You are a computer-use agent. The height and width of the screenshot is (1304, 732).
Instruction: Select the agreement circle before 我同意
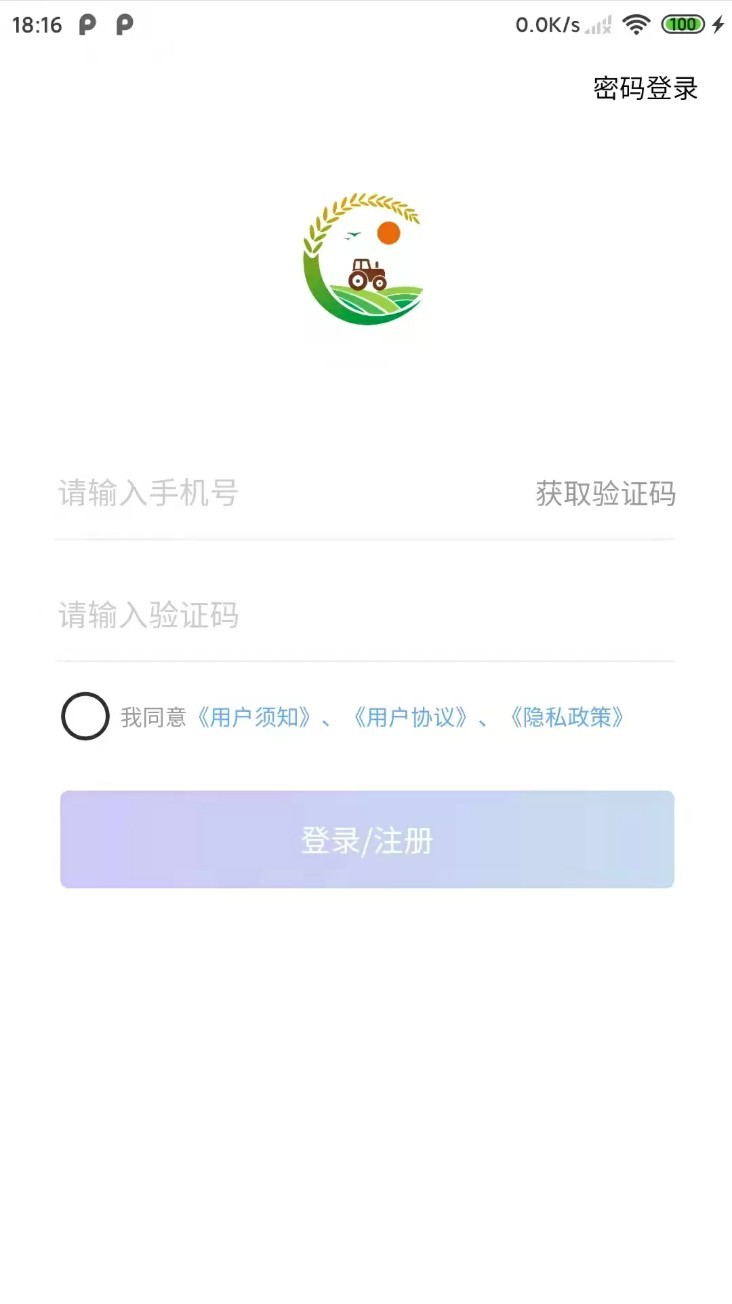point(85,717)
